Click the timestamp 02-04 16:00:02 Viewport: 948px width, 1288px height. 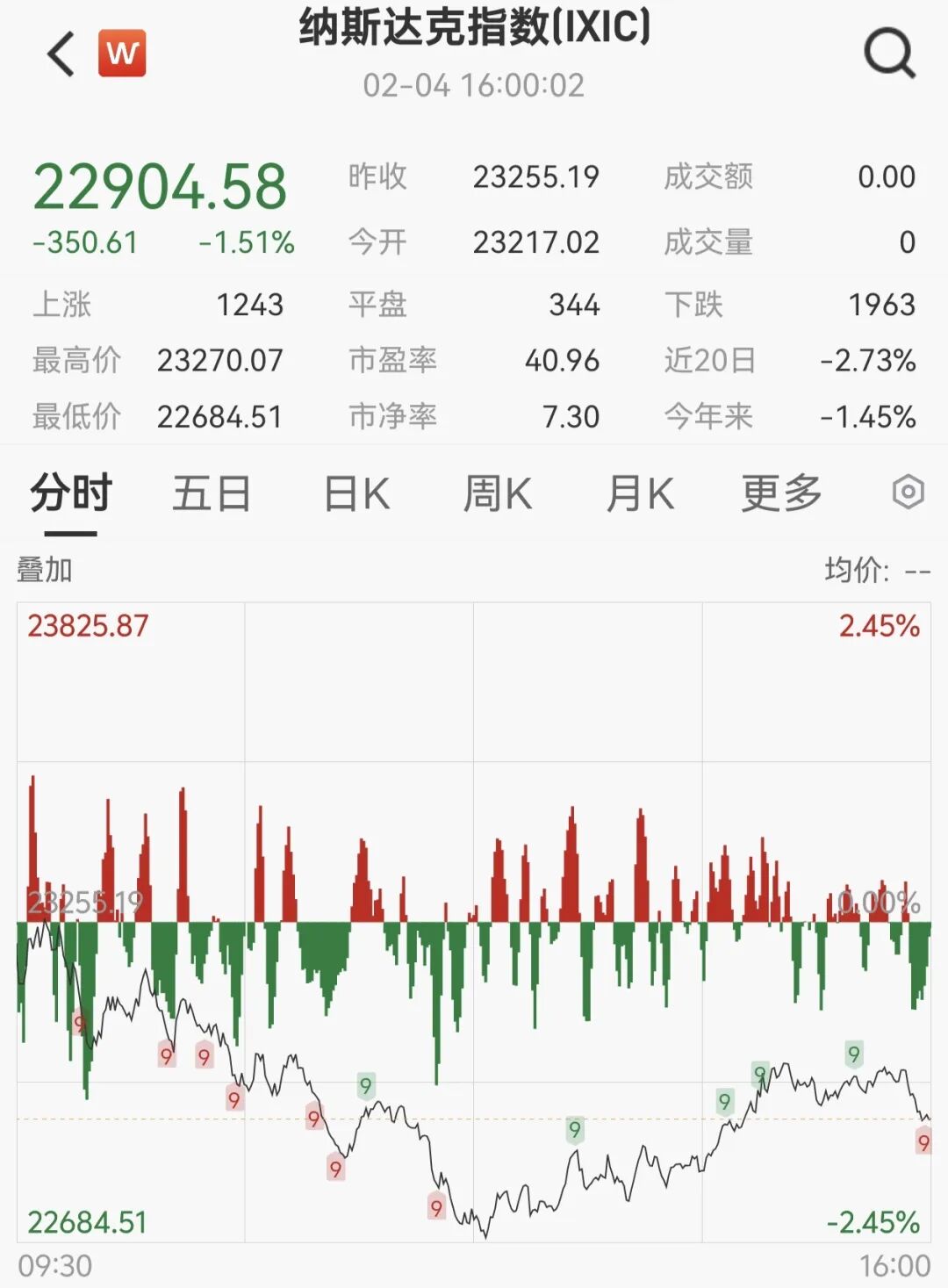[x=473, y=85]
